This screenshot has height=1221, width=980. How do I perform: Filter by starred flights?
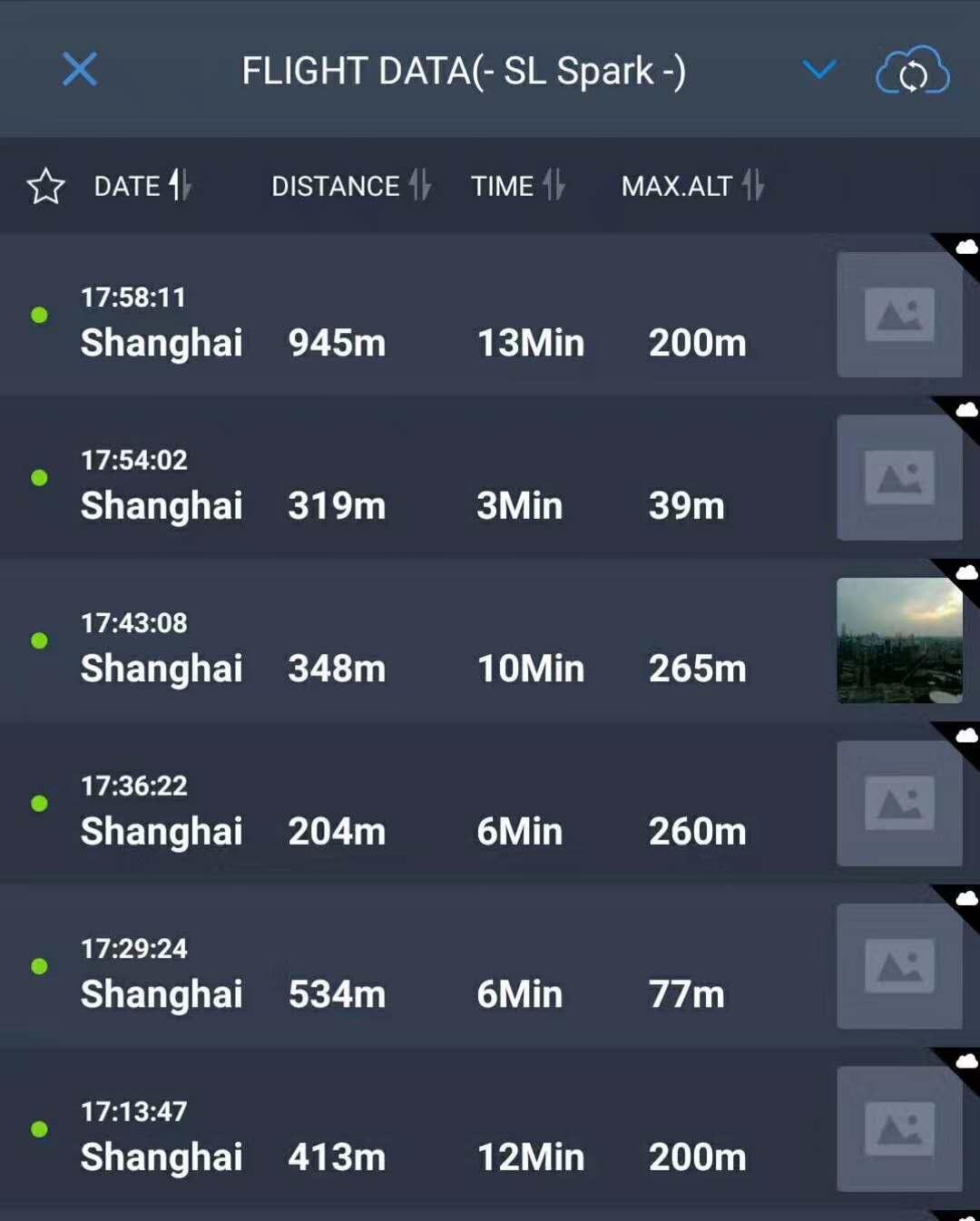45,187
